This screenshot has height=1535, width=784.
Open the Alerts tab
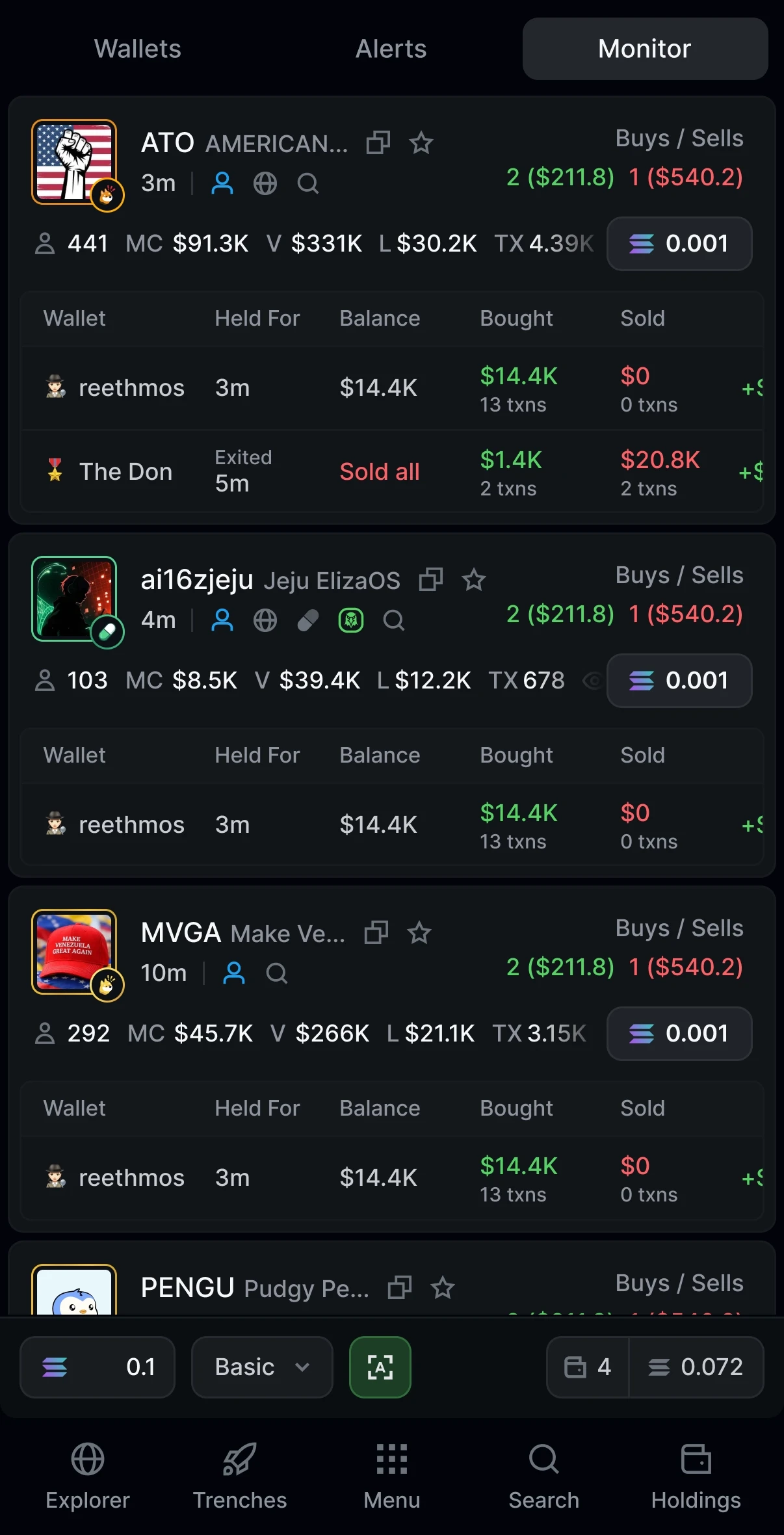click(391, 49)
